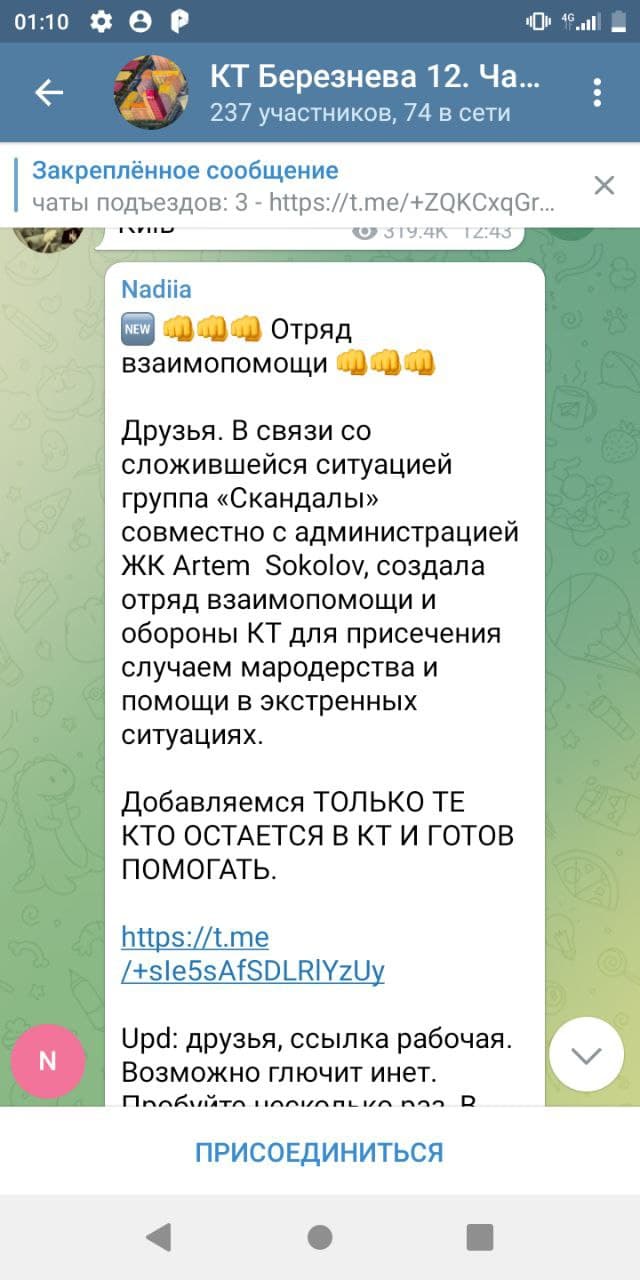
Task: Tap the system home button
Action: (320, 1237)
